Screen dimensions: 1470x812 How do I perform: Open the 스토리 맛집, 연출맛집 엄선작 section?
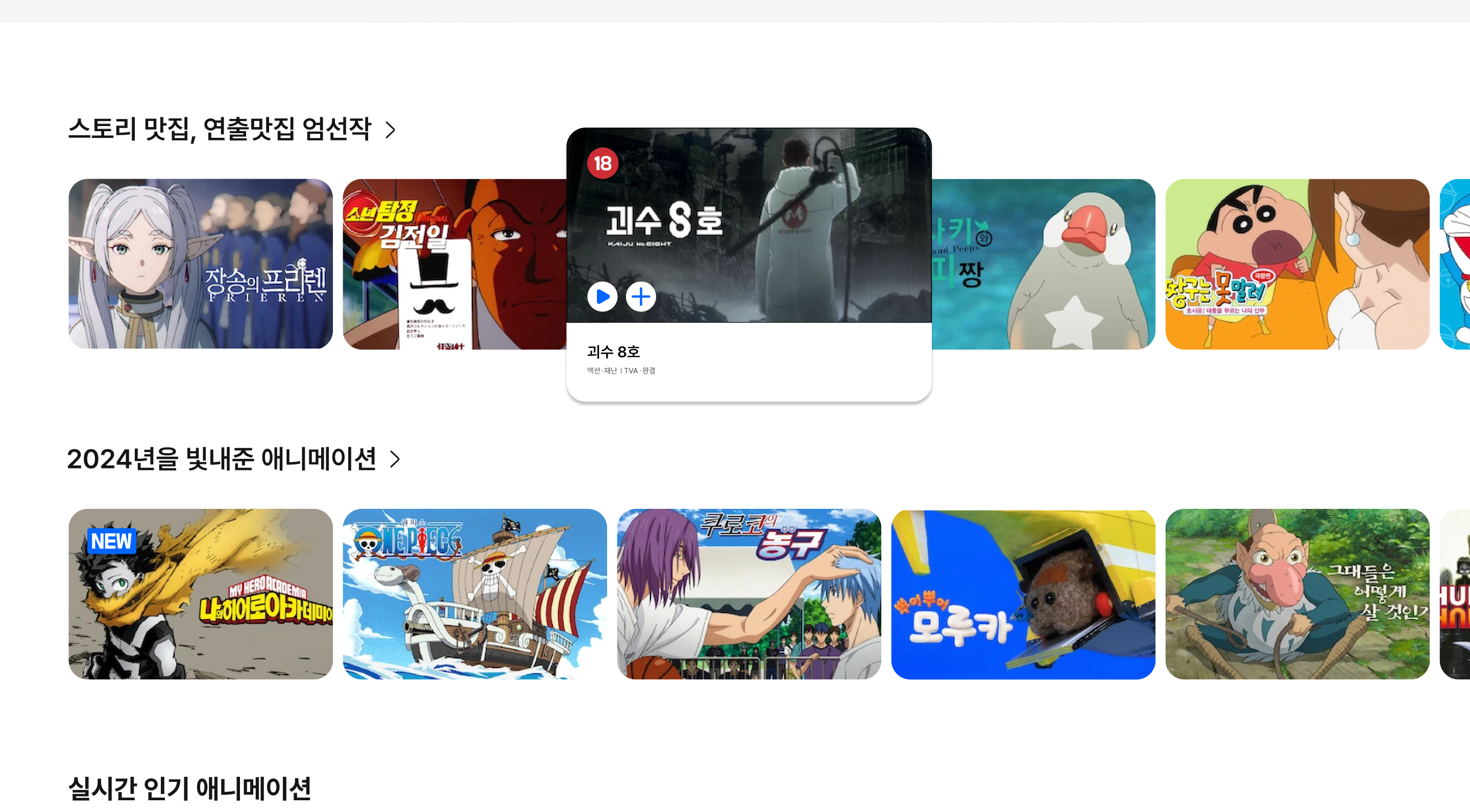click(231, 129)
